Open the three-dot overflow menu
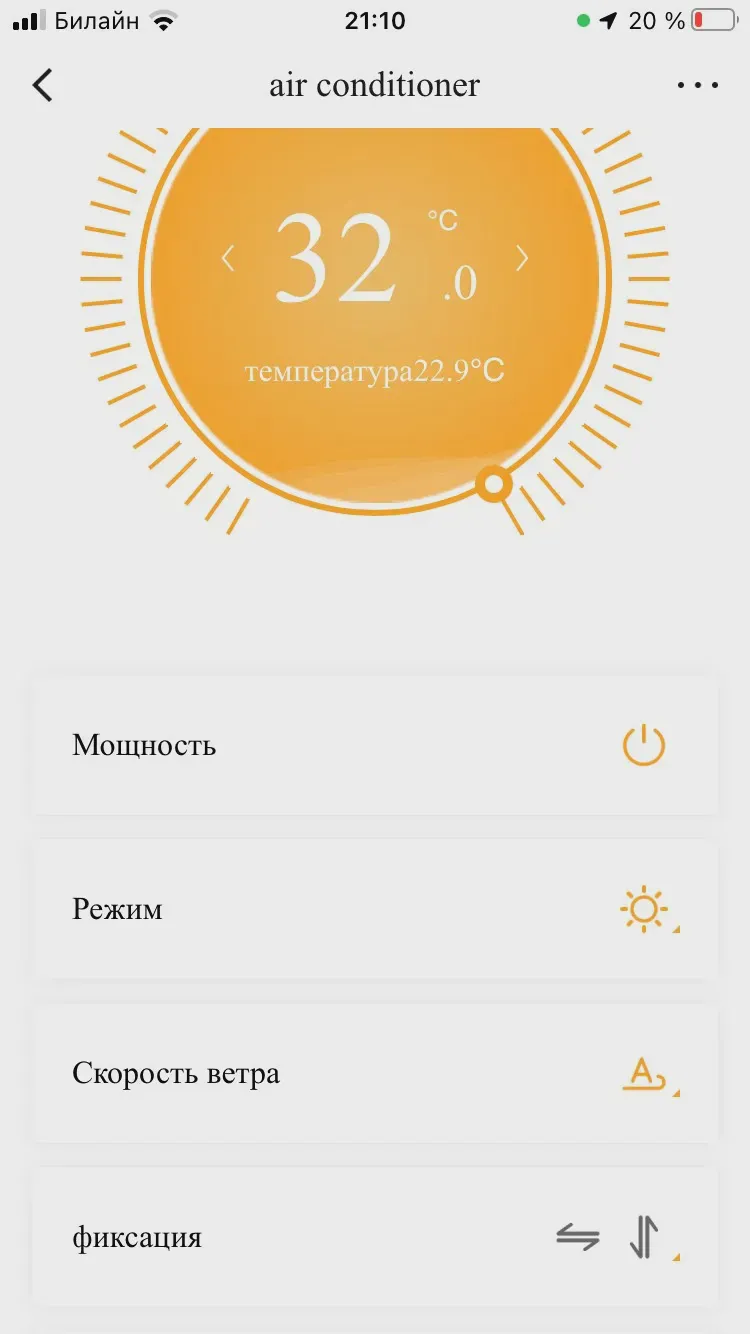 [x=697, y=85]
